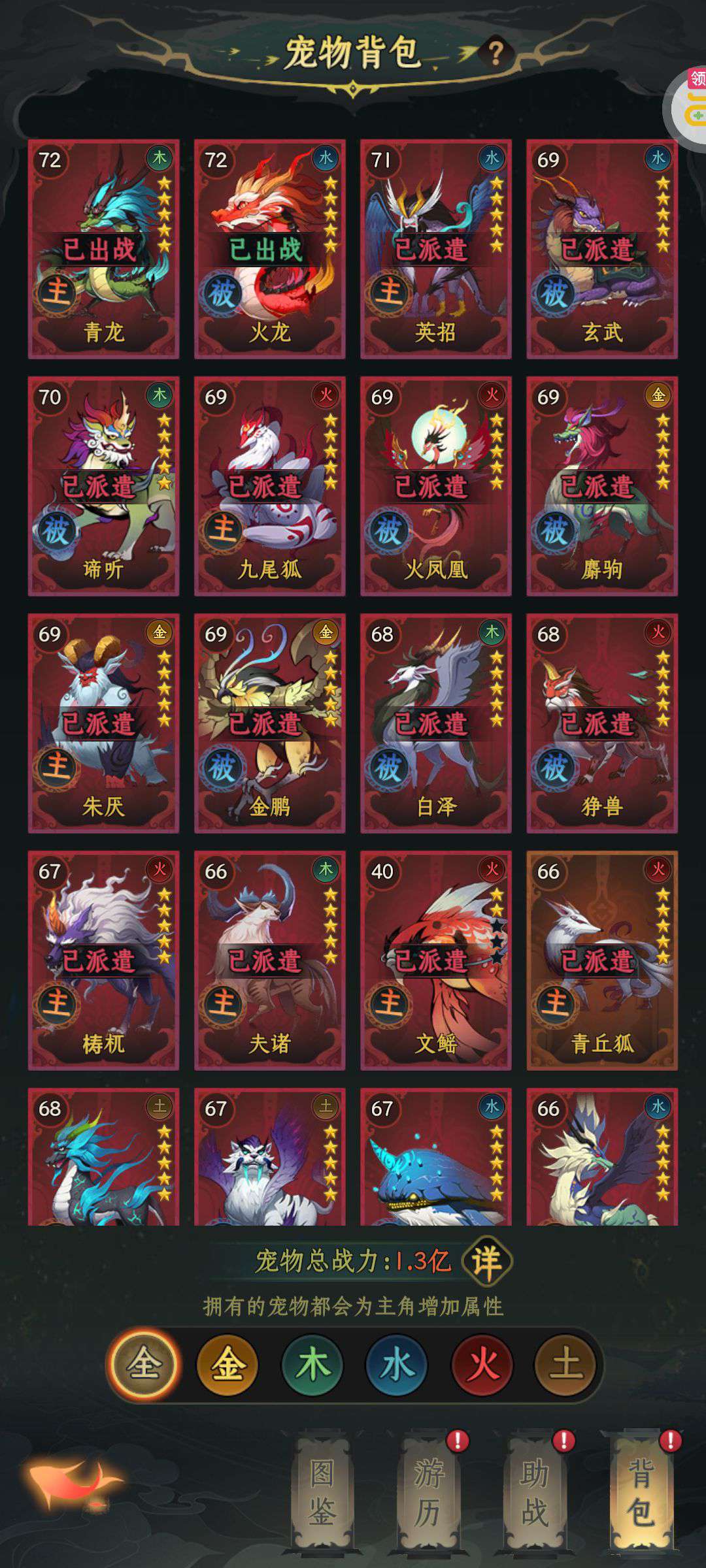
Task: View the 英招 pet card
Action: 435,248
